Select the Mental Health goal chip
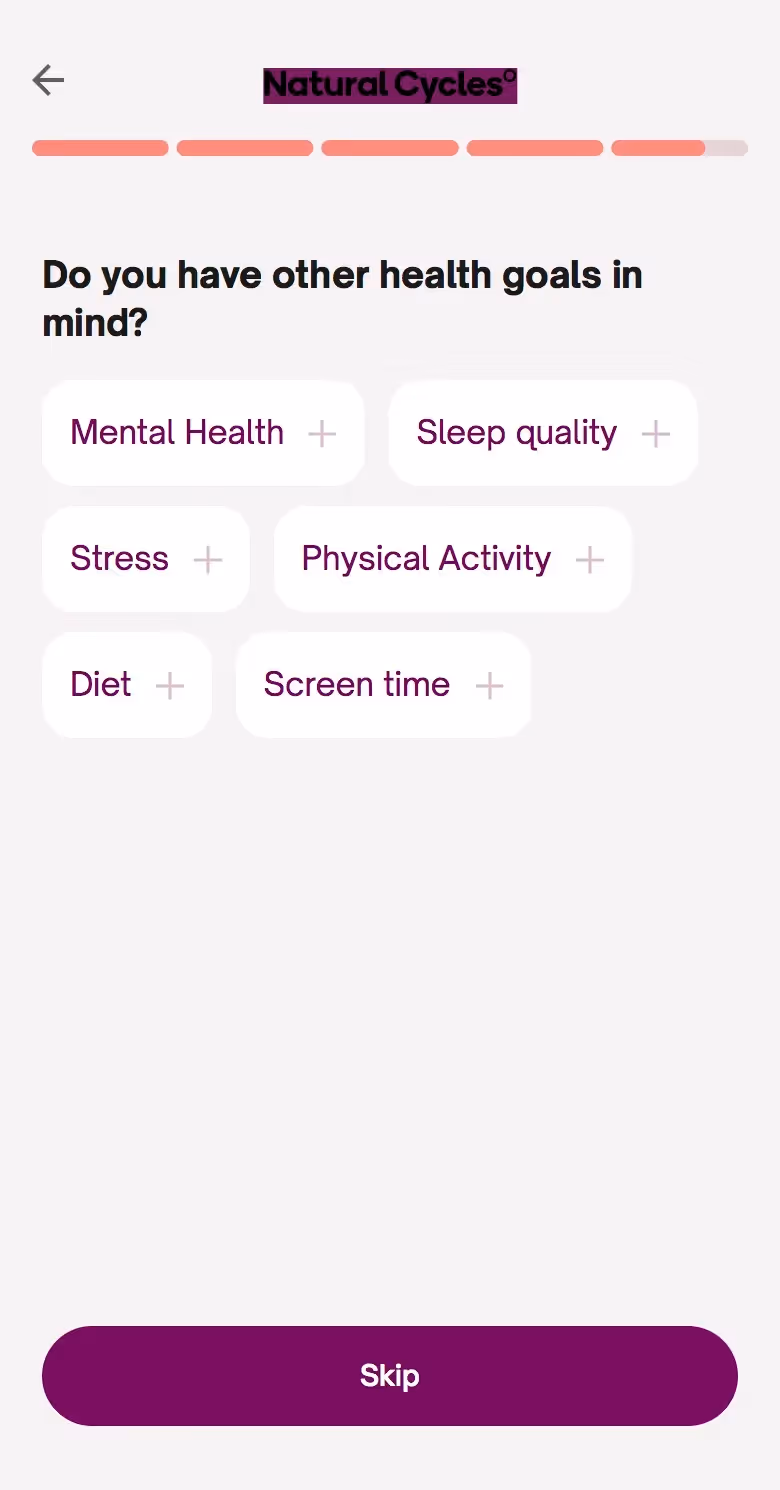Screen dimensions: 780x1490 click(203, 433)
